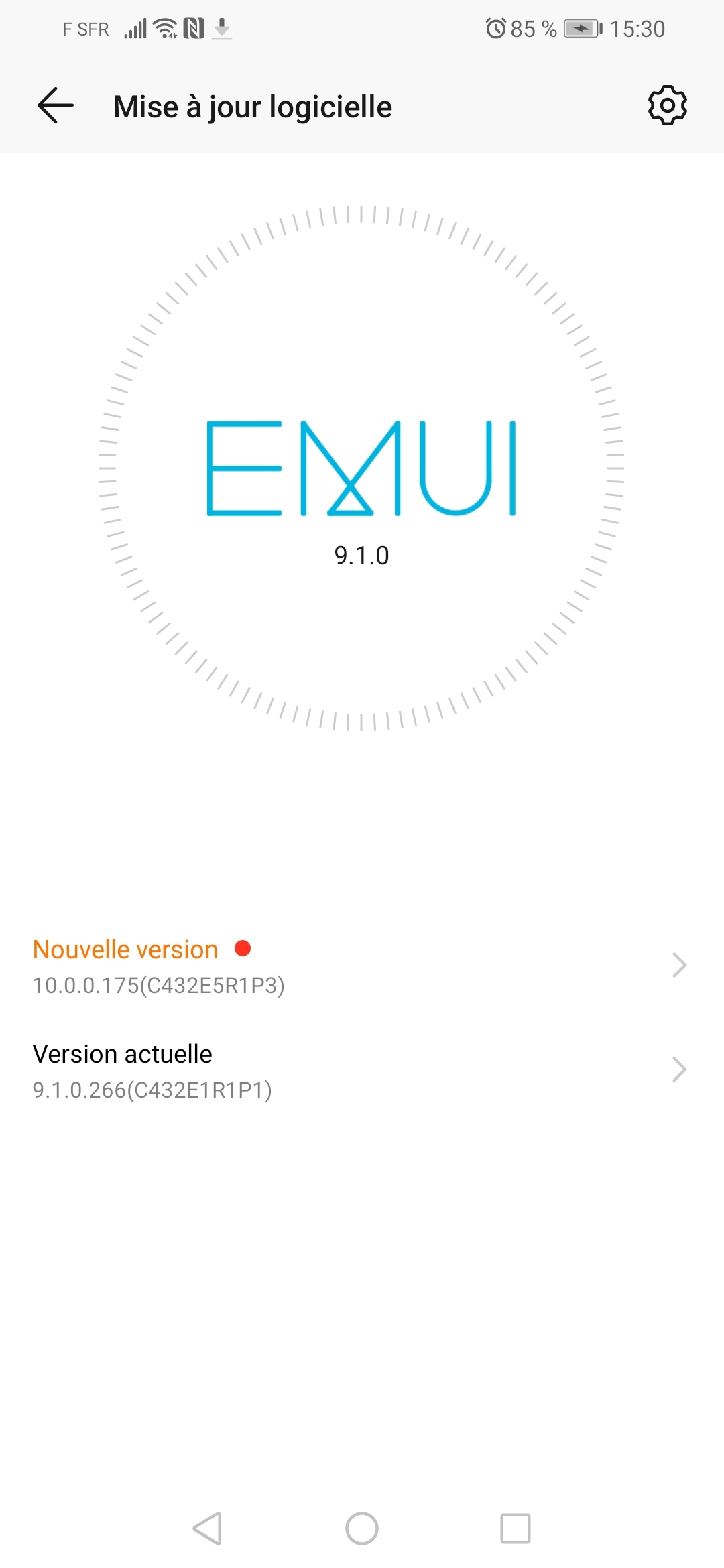Open the software update settings gear
This screenshot has height=1568, width=724.
(668, 105)
